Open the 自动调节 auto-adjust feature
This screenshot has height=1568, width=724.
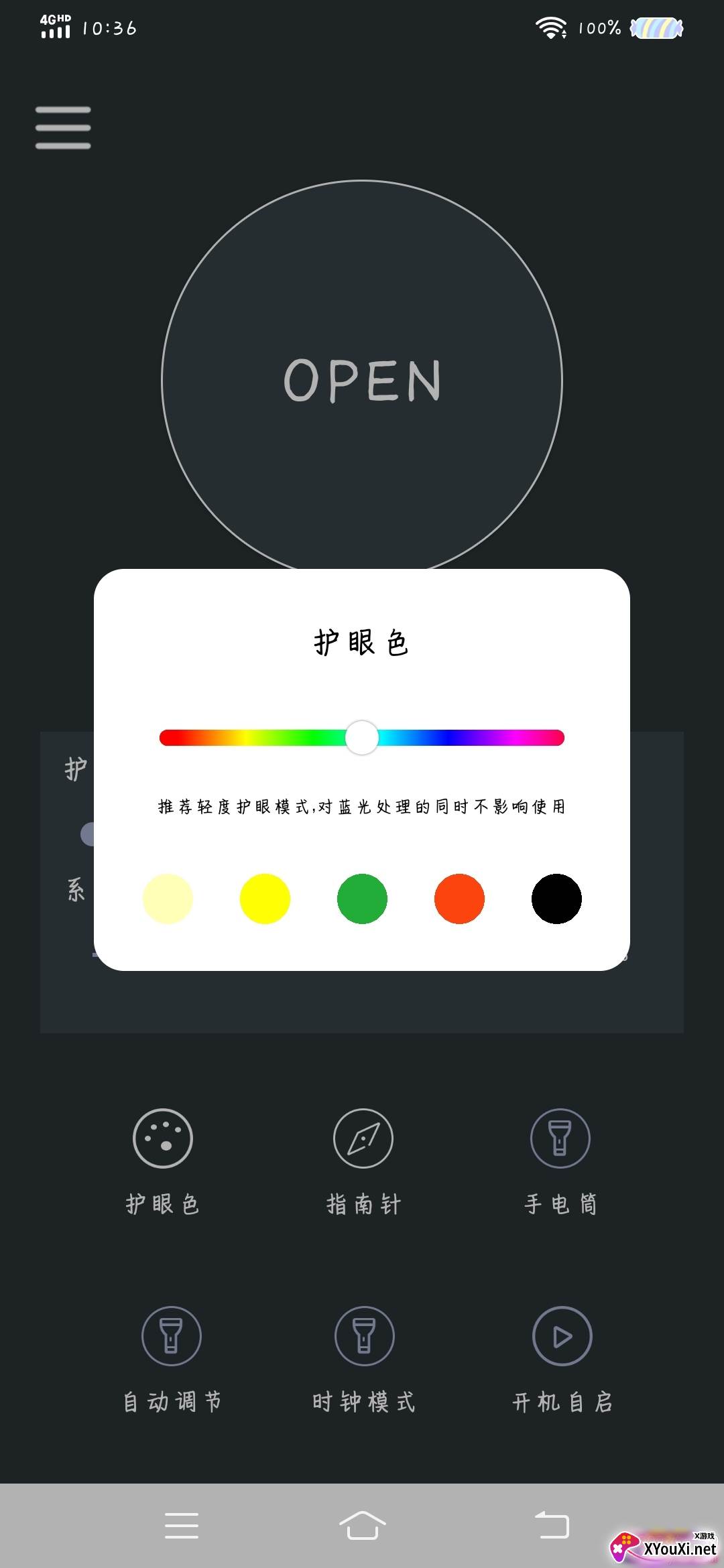(171, 1335)
